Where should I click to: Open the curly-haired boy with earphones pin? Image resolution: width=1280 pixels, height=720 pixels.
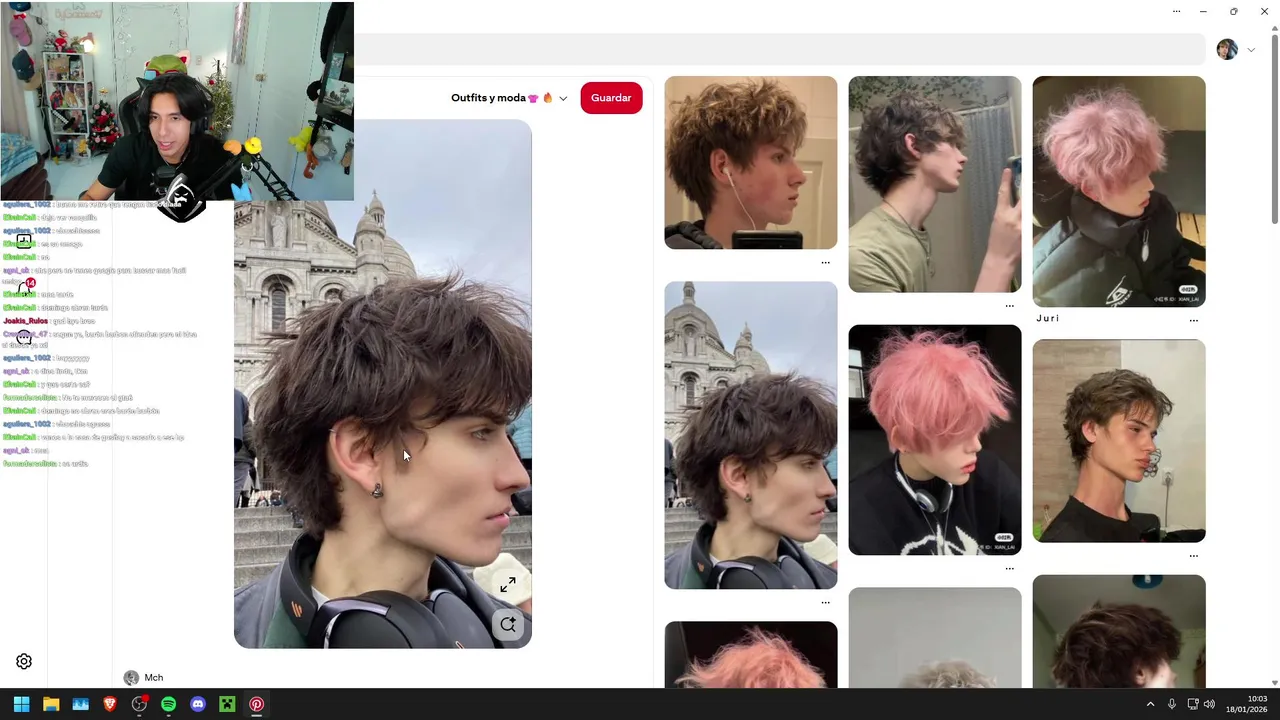(x=750, y=162)
